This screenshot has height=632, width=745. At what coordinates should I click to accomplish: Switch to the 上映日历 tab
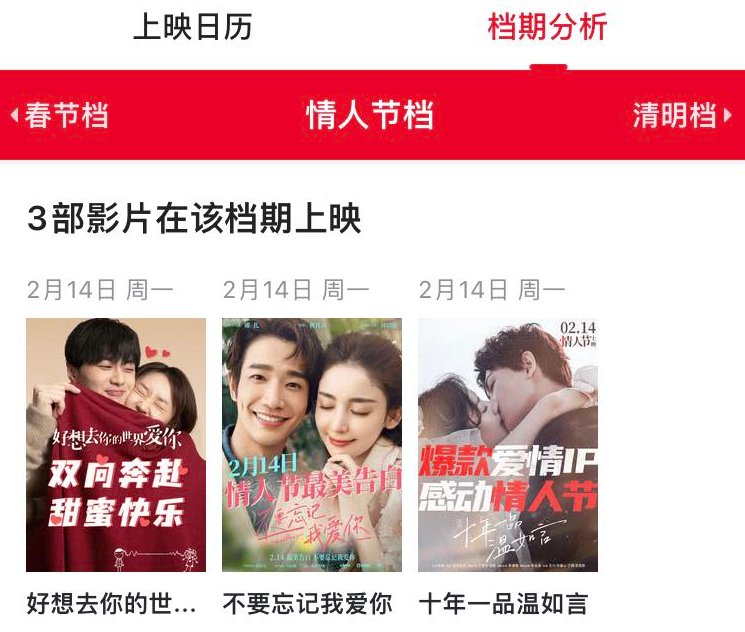click(192, 28)
